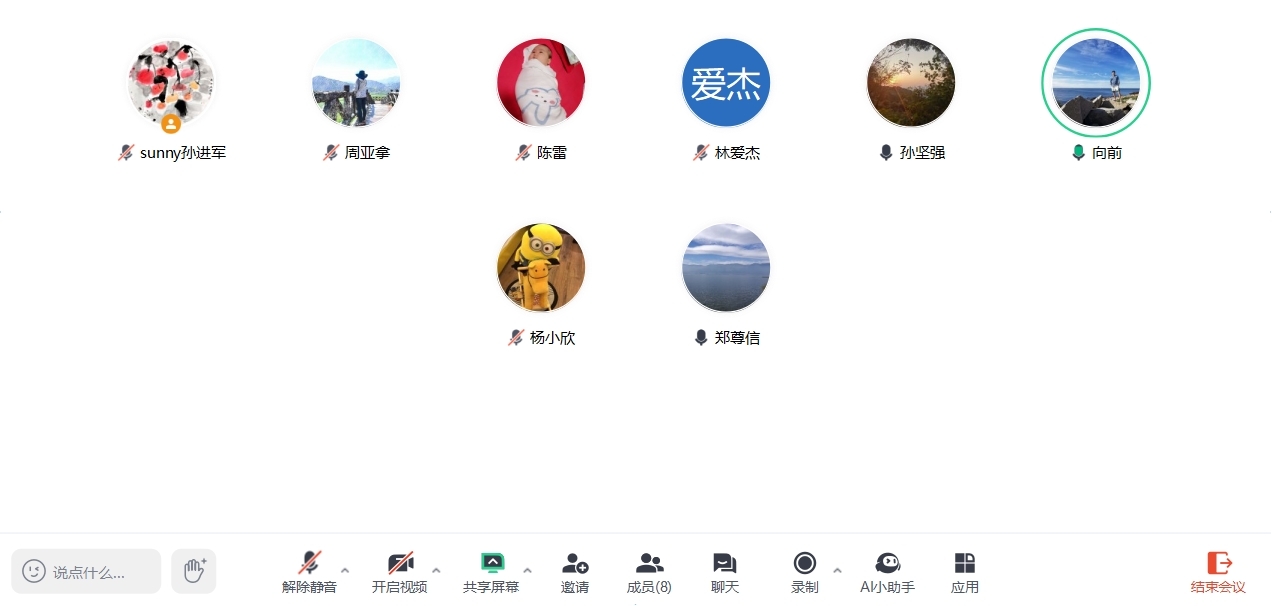1272x606 pixels.
Task: Select participant 向前's avatar
Action: [x=1096, y=83]
